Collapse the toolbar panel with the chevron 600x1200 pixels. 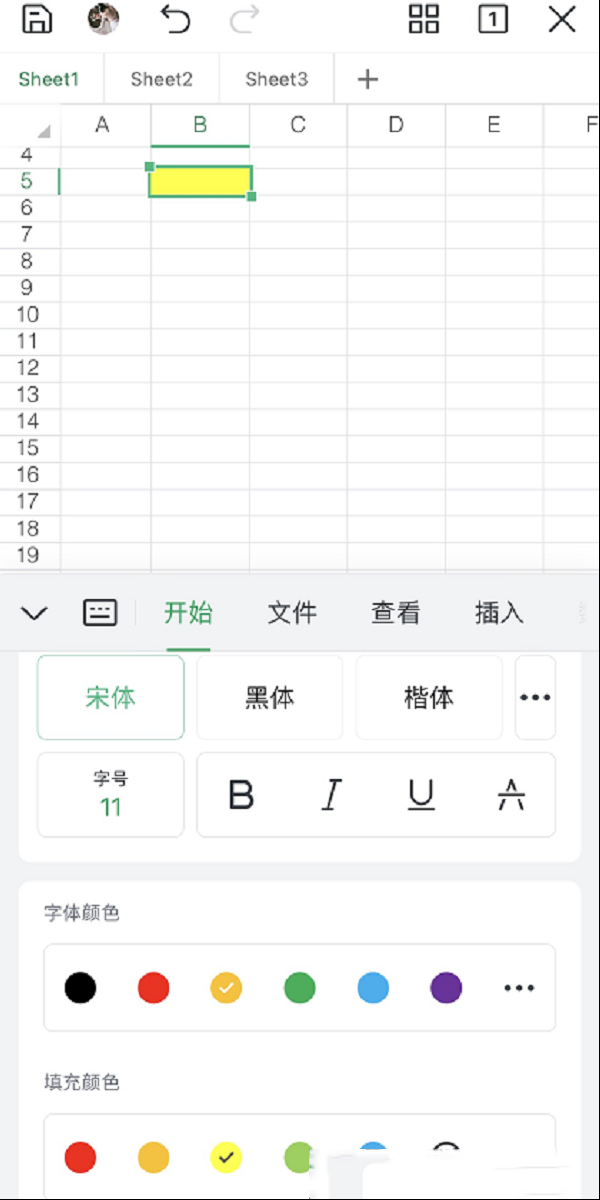point(34,613)
